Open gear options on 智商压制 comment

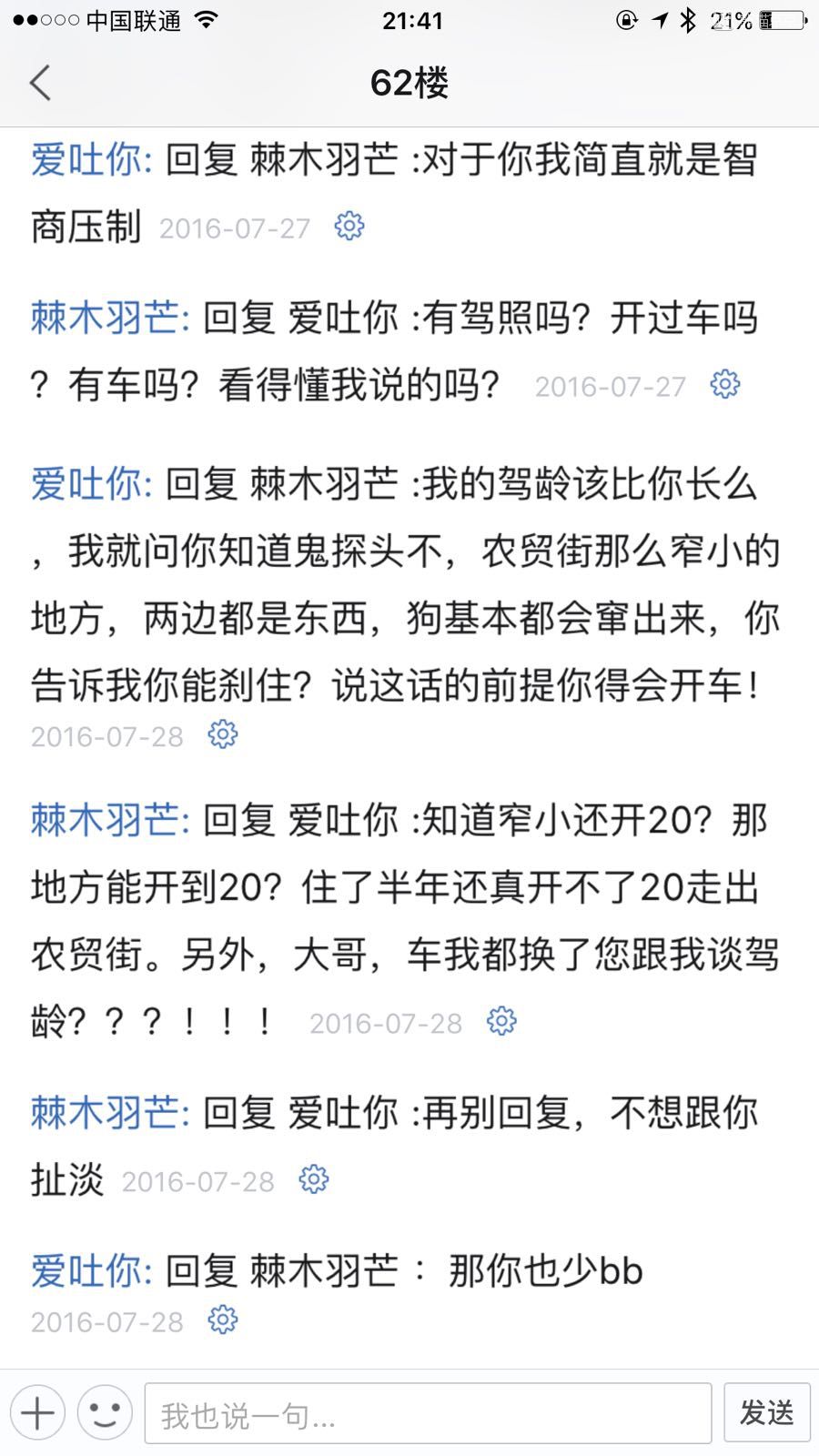pyautogui.click(x=349, y=226)
